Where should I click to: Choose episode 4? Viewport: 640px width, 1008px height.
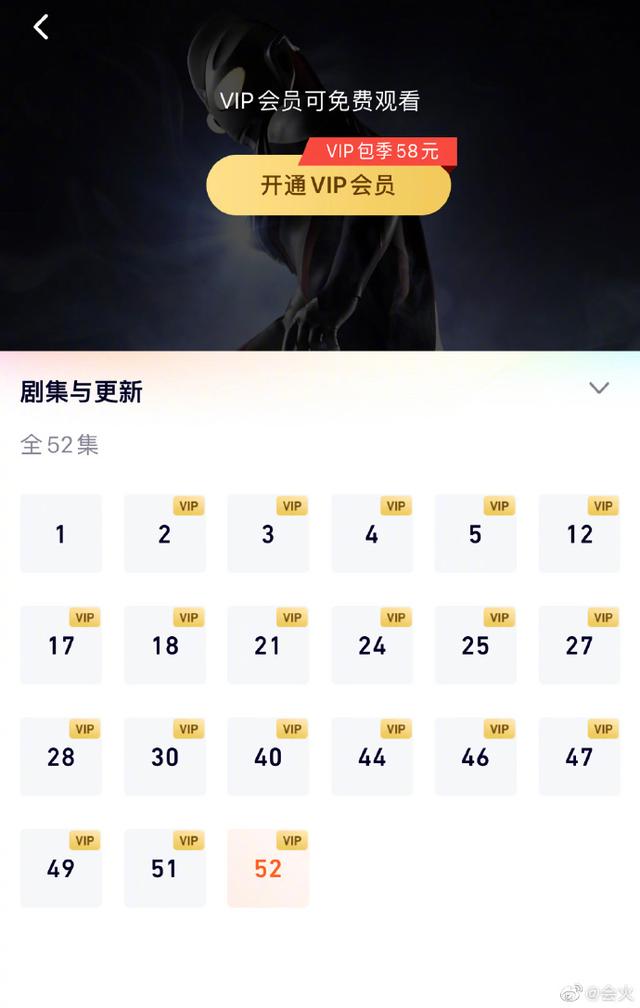tap(372, 534)
